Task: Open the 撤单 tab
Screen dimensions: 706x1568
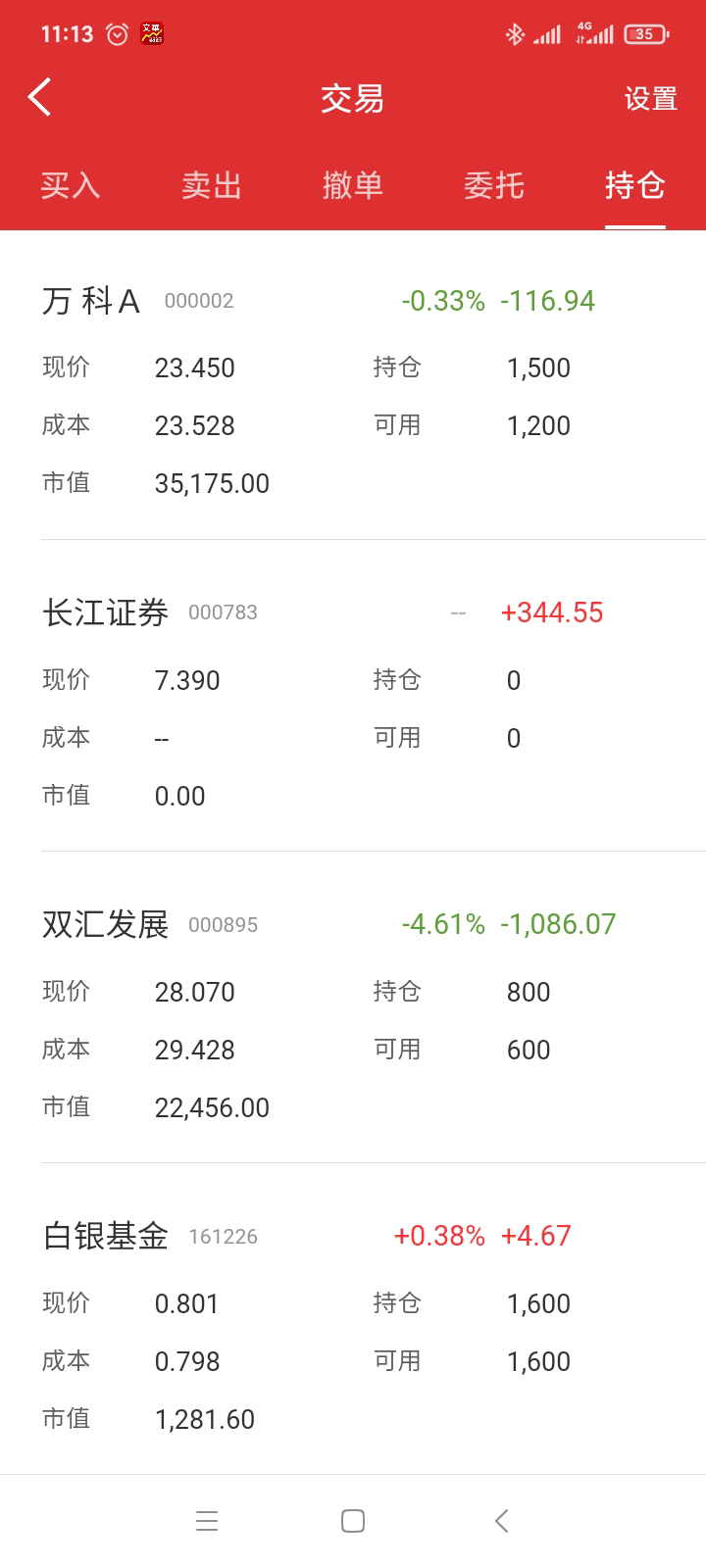Action: coord(353,185)
